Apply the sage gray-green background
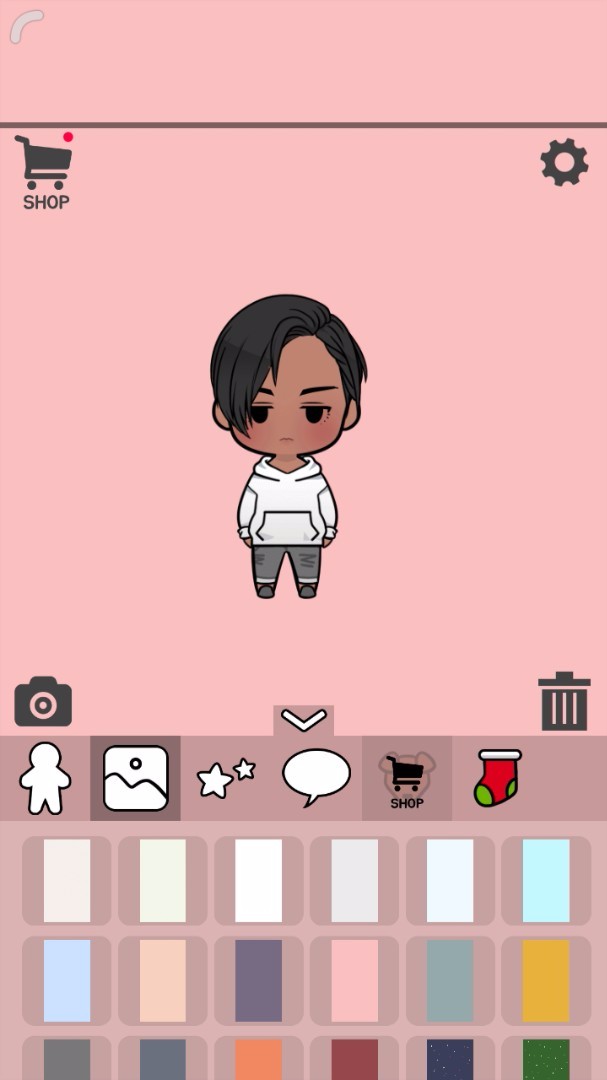 (450, 981)
